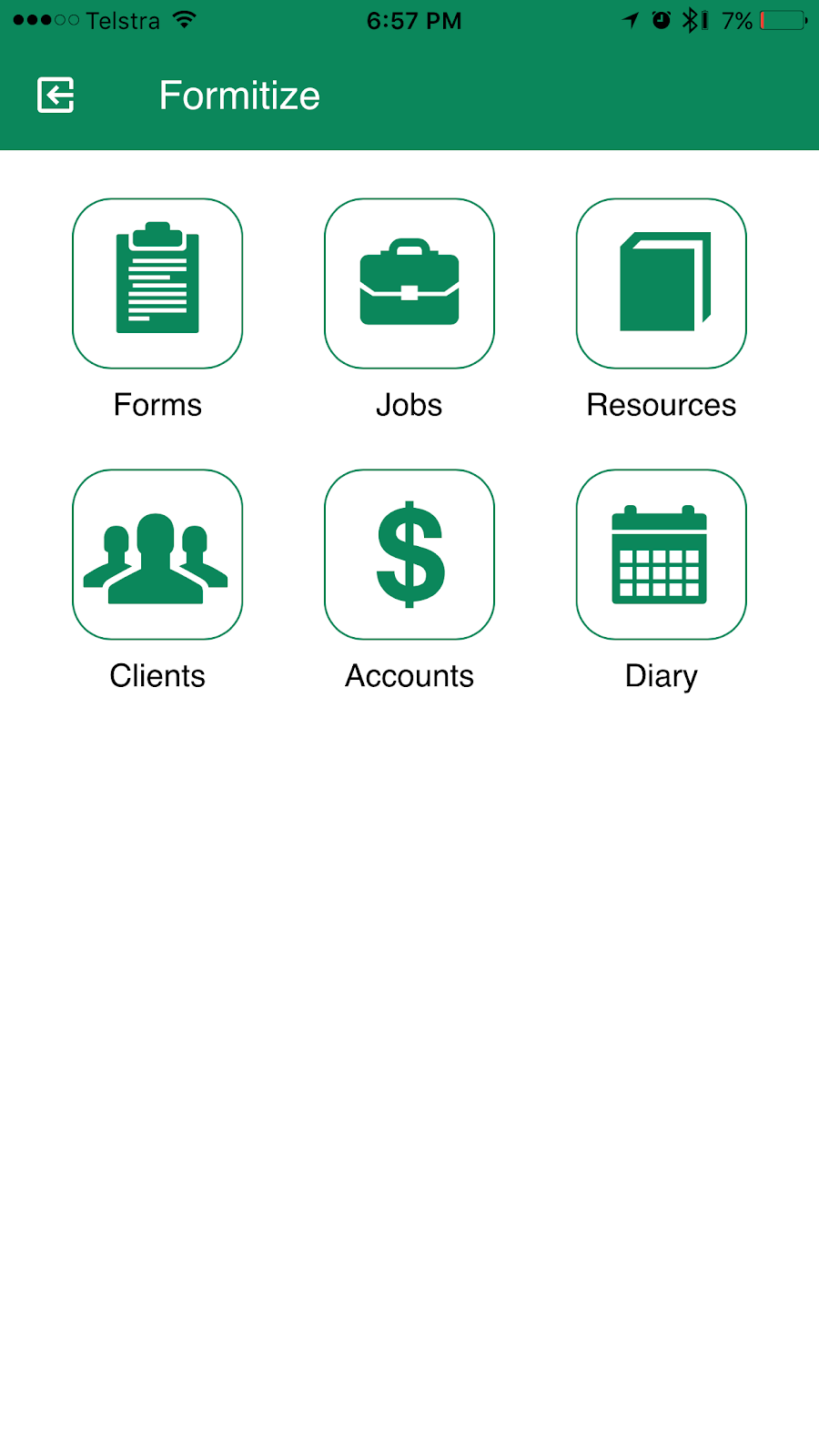The width and height of the screenshot is (819, 1456).
Task: Open the Forms section
Action: point(157,283)
